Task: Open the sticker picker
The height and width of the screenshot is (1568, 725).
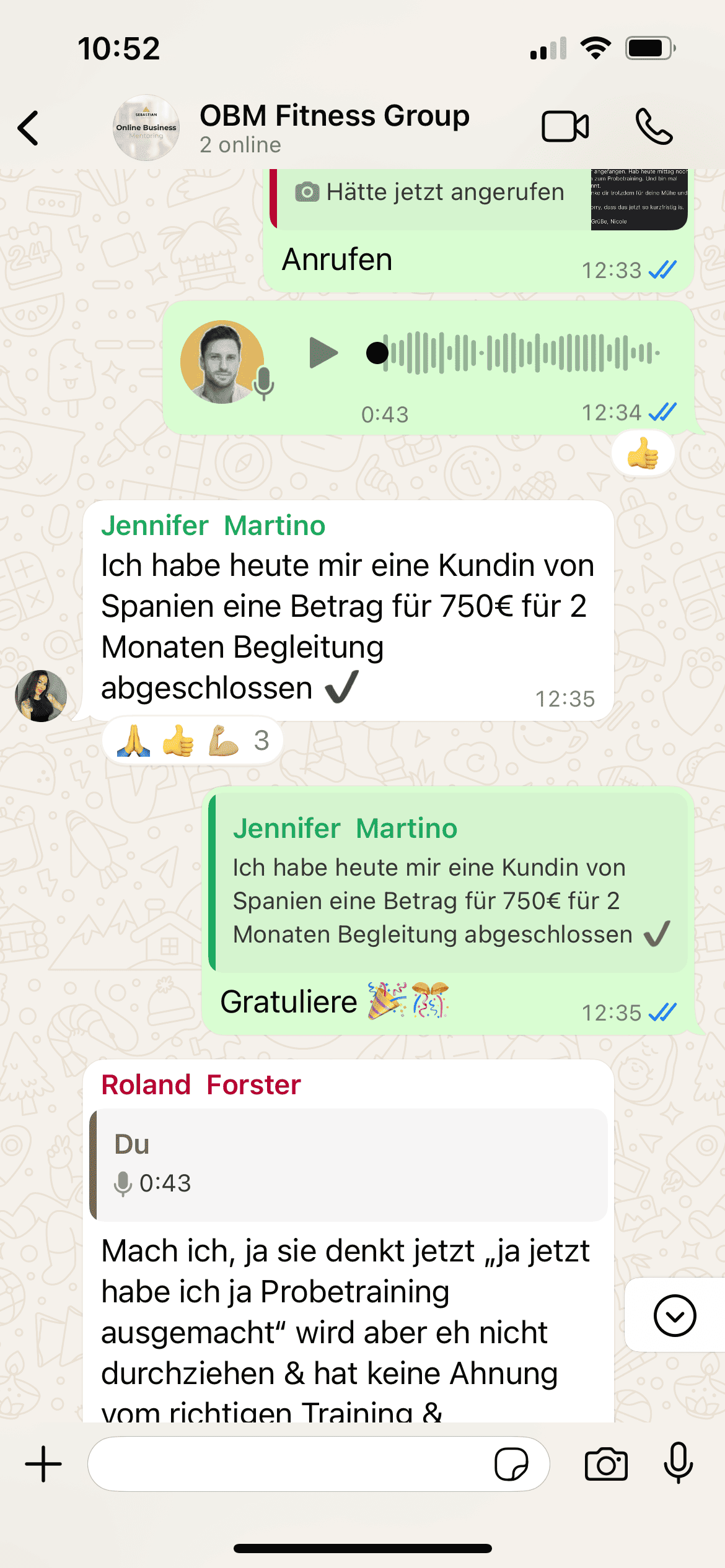Action: click(x=511, y=1464)
